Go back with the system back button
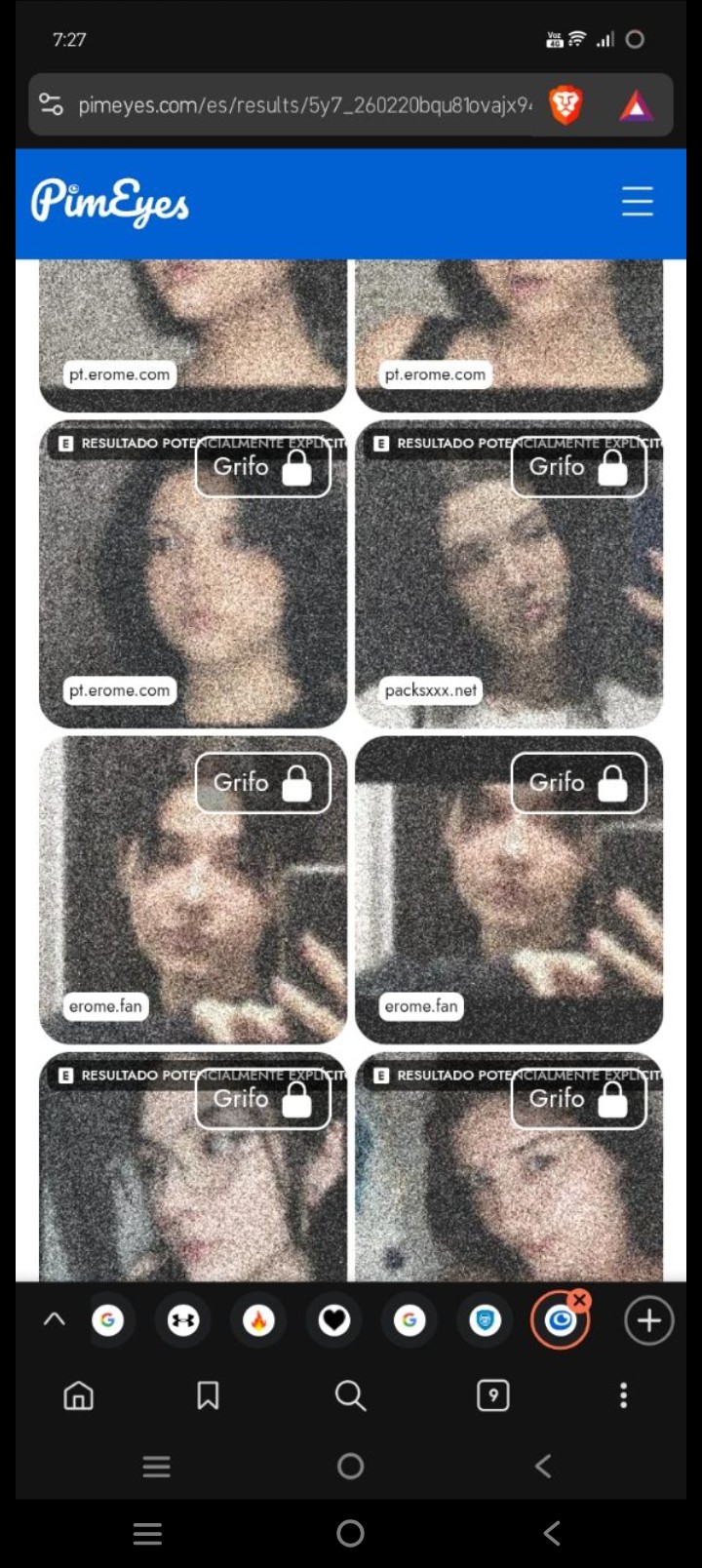702x1568 pixels. [551, 1533]
